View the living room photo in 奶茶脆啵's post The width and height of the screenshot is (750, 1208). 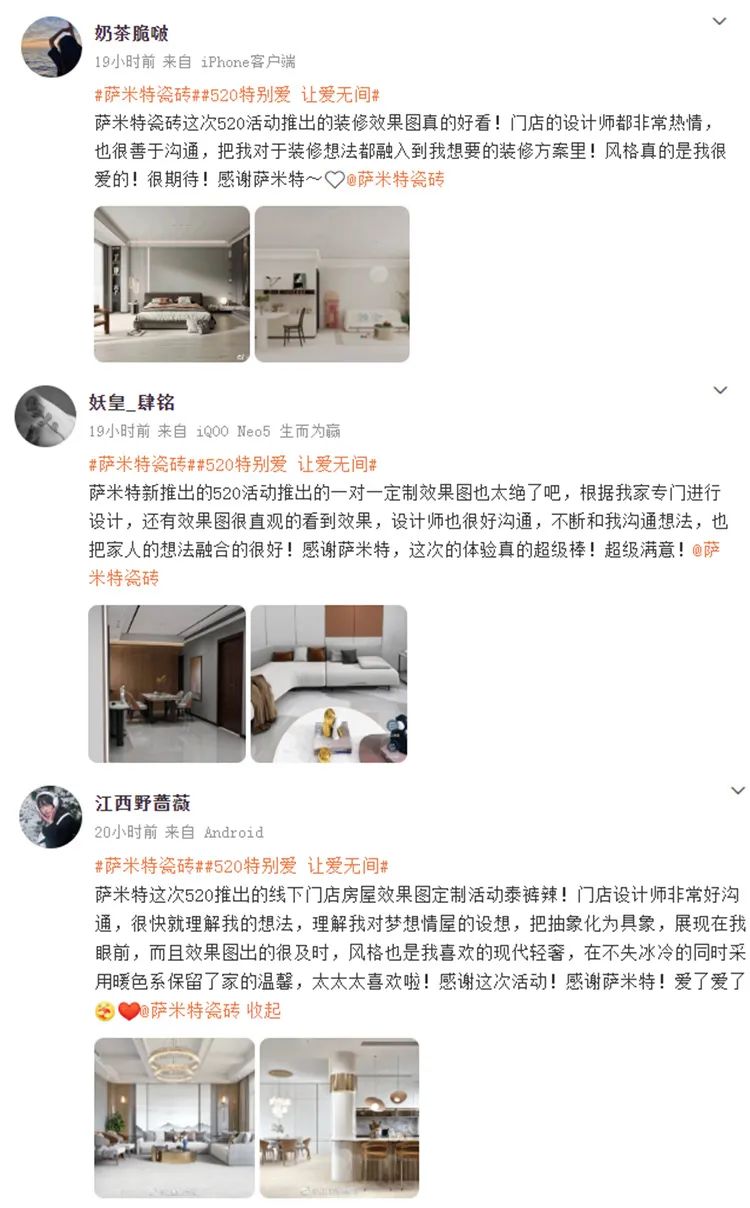click(x=332, y=284)
